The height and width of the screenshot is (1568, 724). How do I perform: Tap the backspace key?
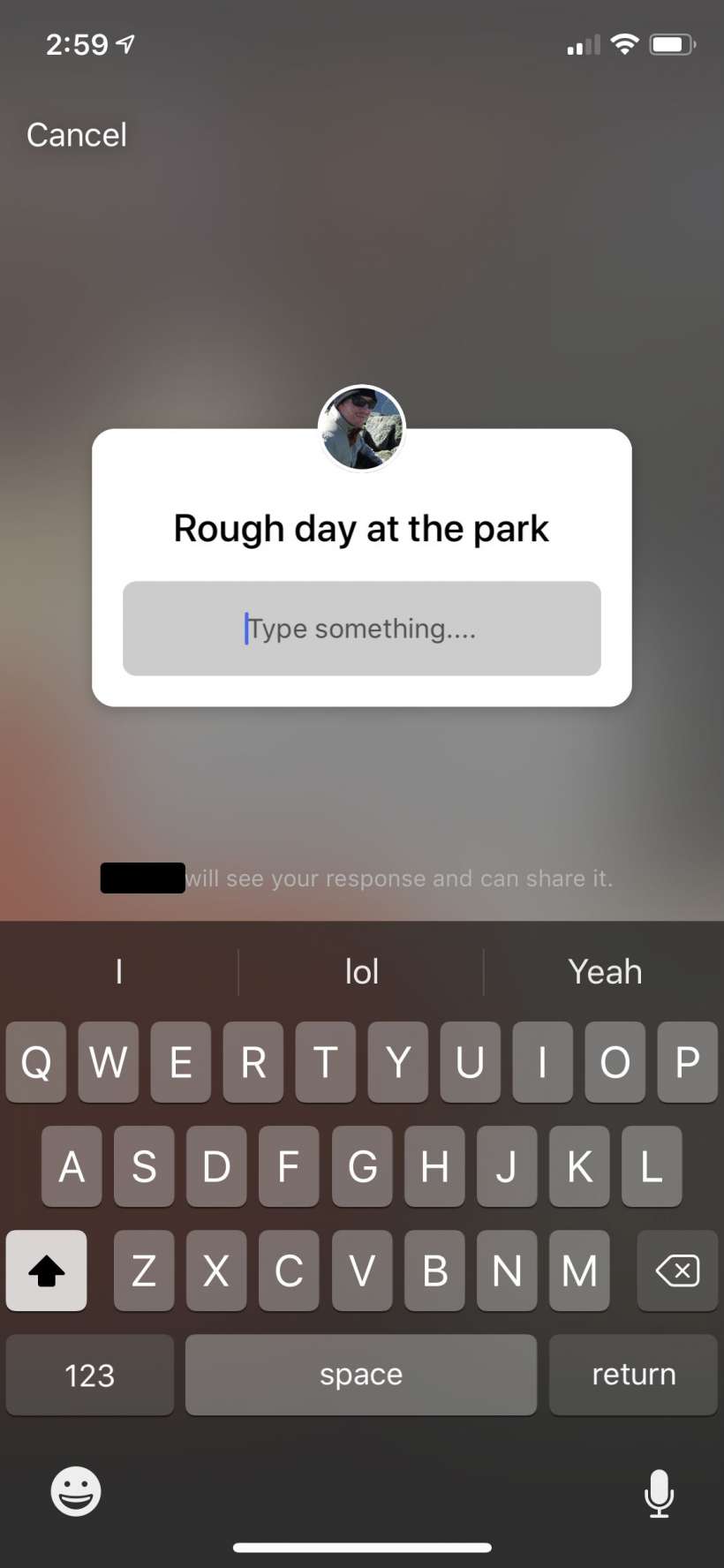tap(677, 1271)
